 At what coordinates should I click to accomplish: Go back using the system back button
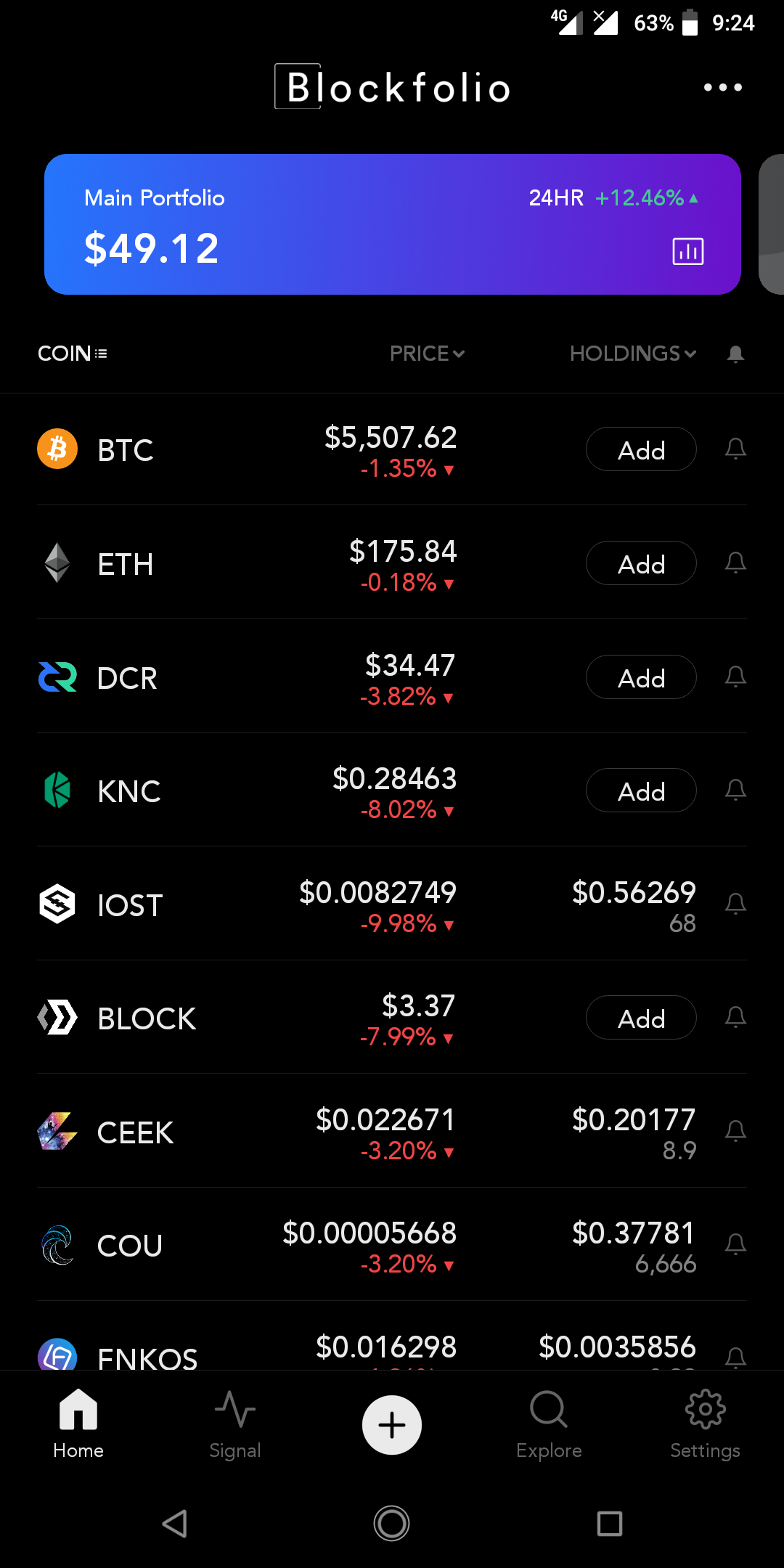click(175, 1524)
